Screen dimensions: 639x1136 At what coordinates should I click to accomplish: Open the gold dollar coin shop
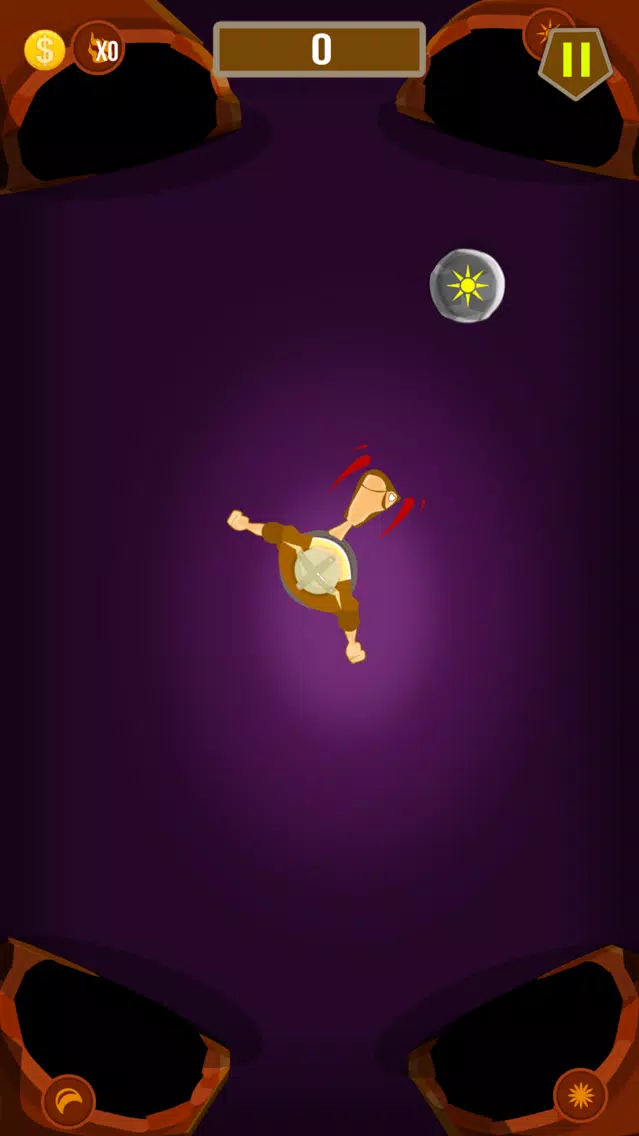pos(44,49)
